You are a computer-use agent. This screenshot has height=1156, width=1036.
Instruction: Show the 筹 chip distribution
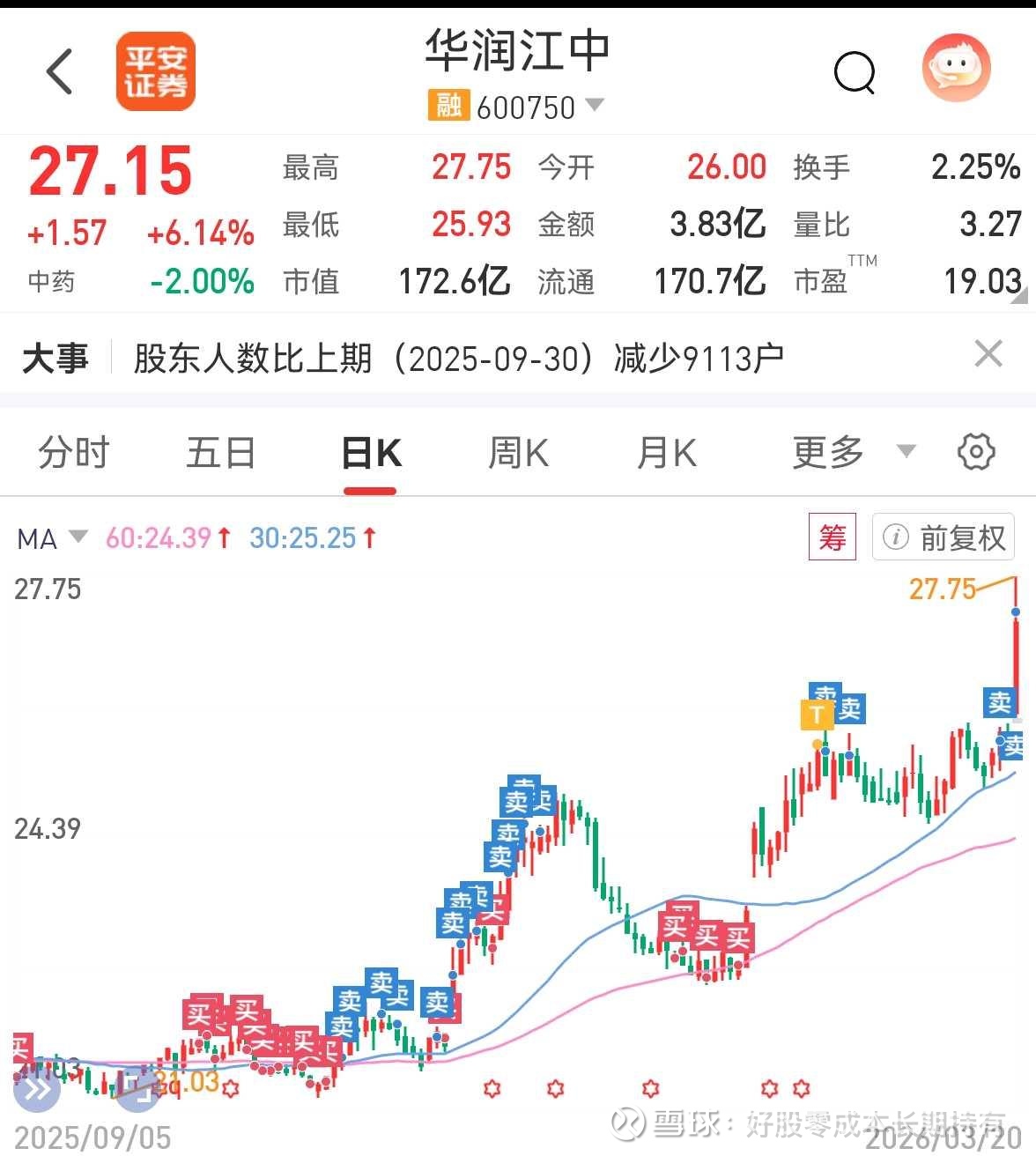(832, 537)
